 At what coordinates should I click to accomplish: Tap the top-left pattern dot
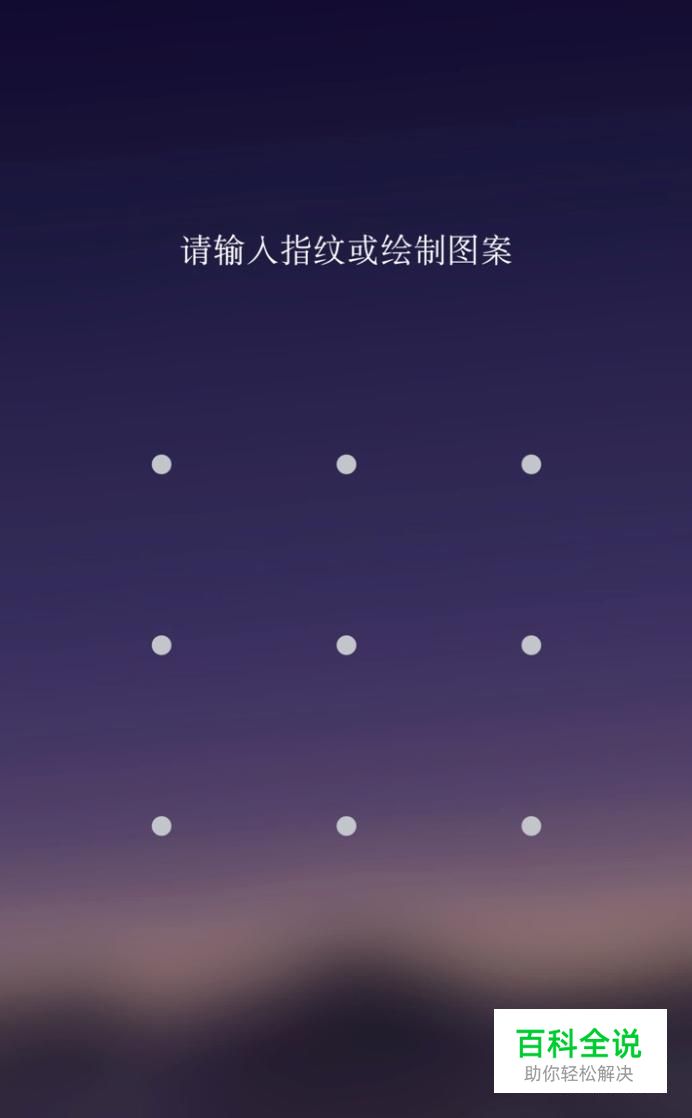click(162, 464)
